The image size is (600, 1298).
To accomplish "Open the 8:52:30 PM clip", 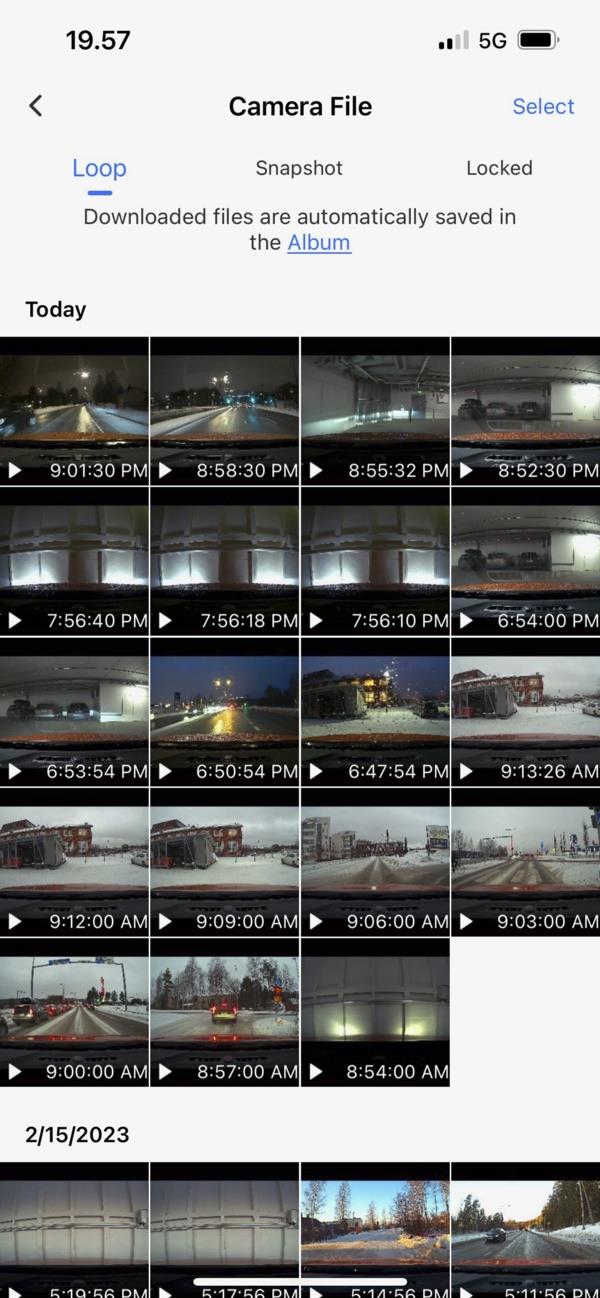I will pos(525,411).
